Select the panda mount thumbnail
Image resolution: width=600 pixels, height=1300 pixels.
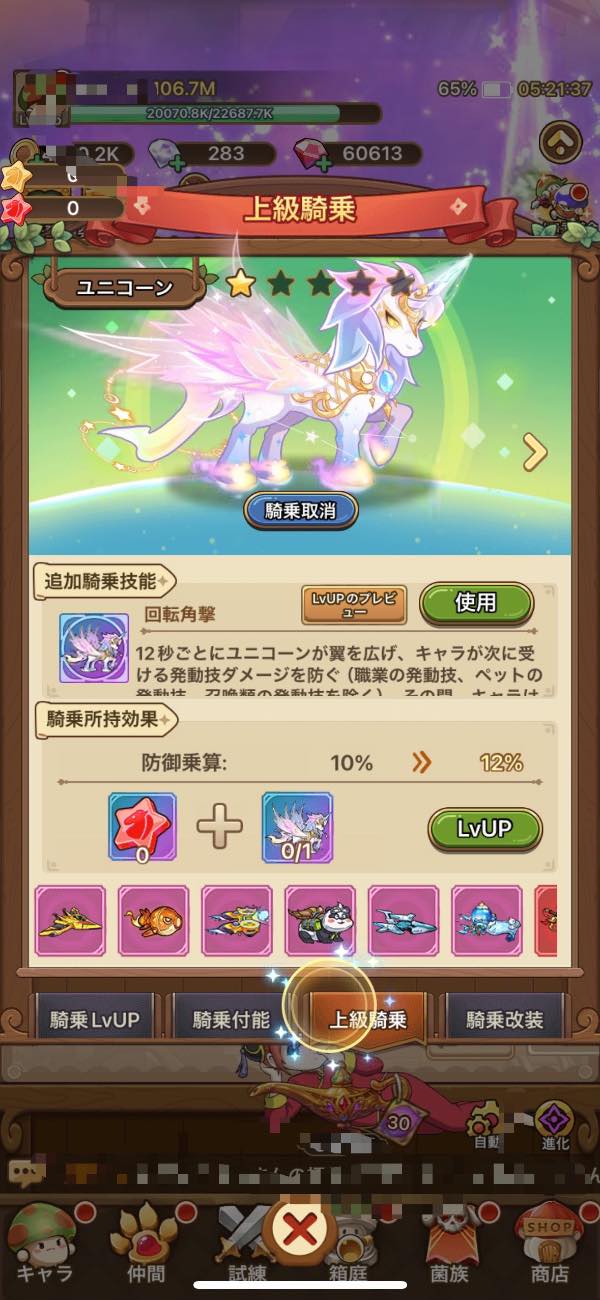(320, 919)
